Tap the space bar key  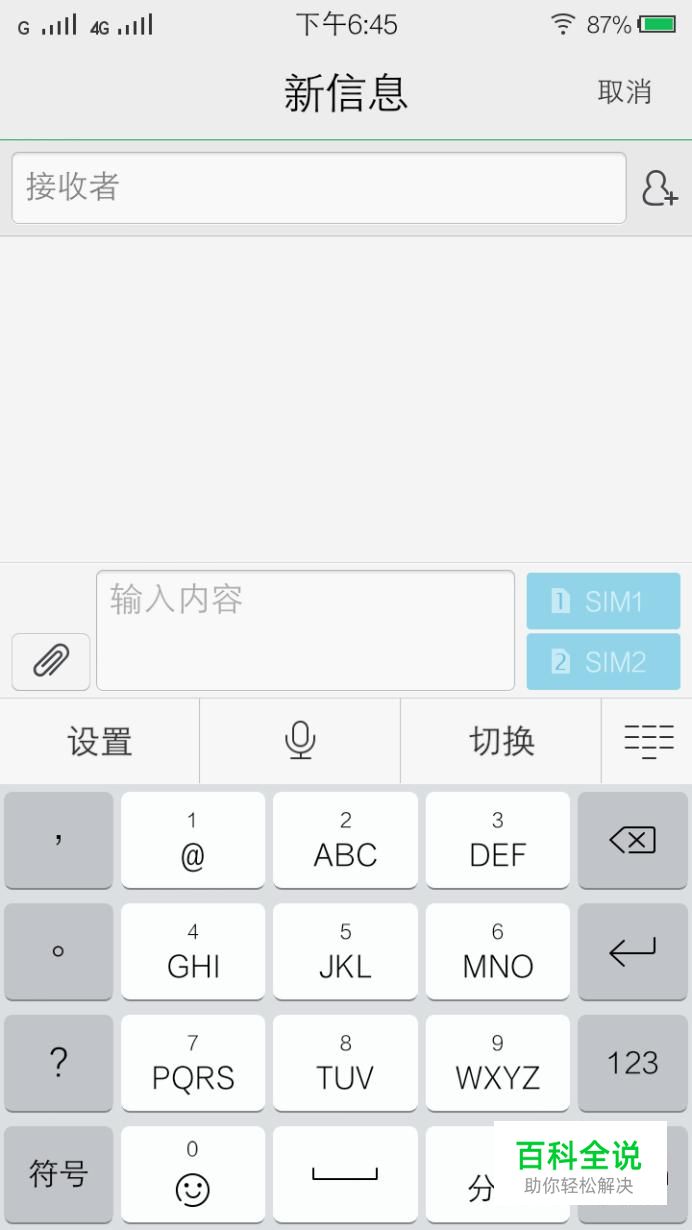point(345,1173)
